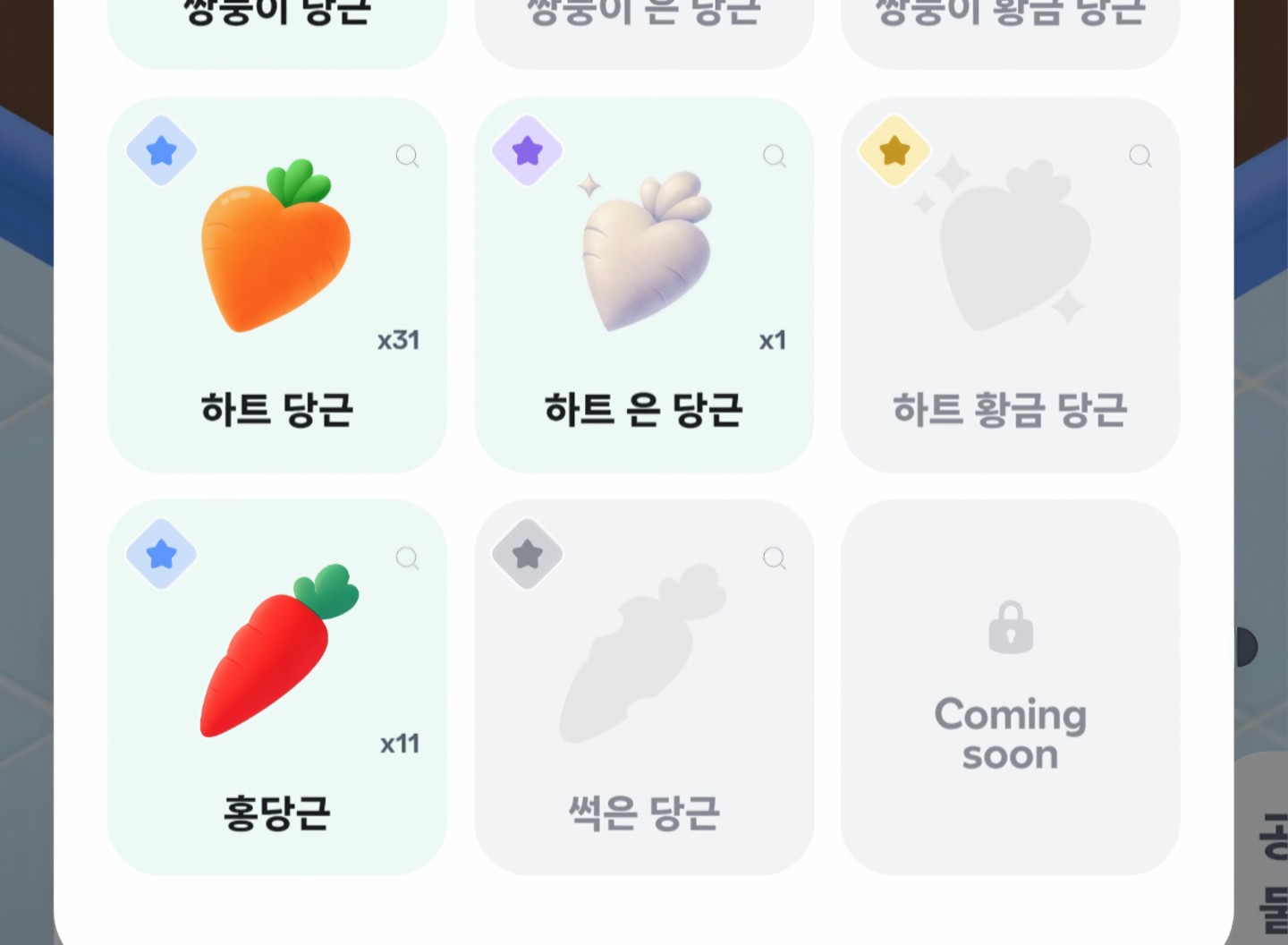Tap magnifier on 하트 황금 당근
The width and height of the screenshot is (1288, 945).
coord(1140,157)
